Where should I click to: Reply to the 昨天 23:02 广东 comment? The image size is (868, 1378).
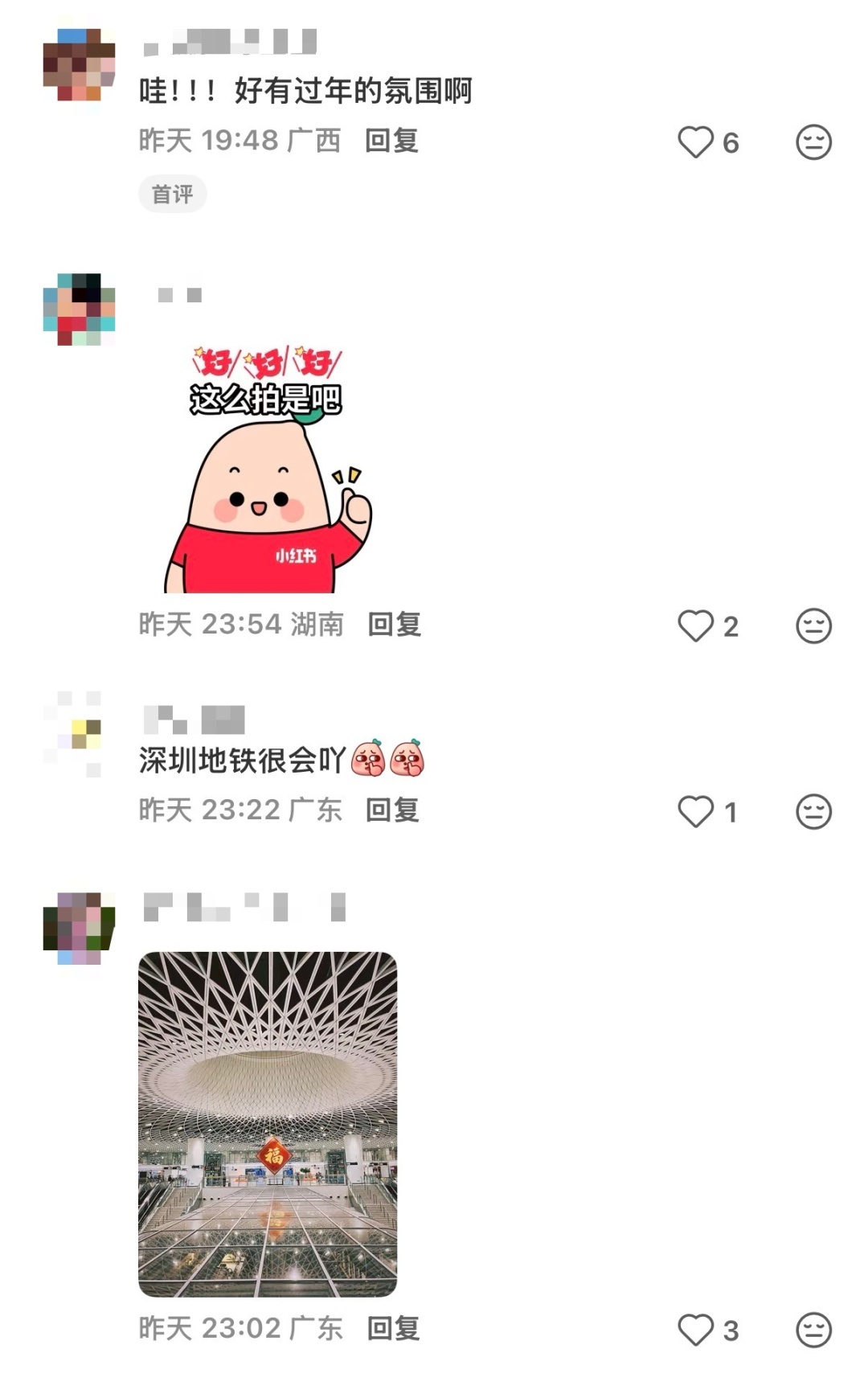click(393, 1328)
